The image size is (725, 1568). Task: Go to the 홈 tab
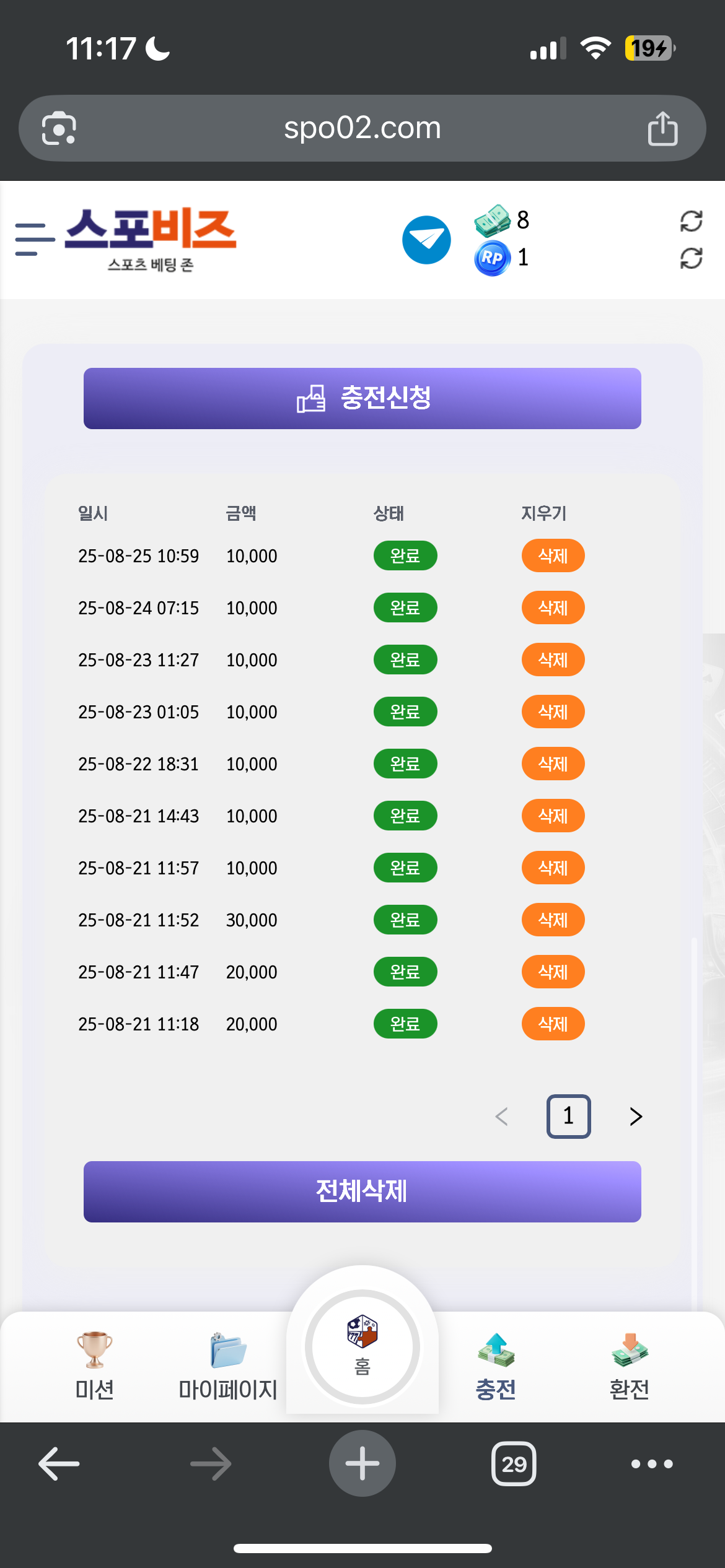click(x=362, y=1347)
